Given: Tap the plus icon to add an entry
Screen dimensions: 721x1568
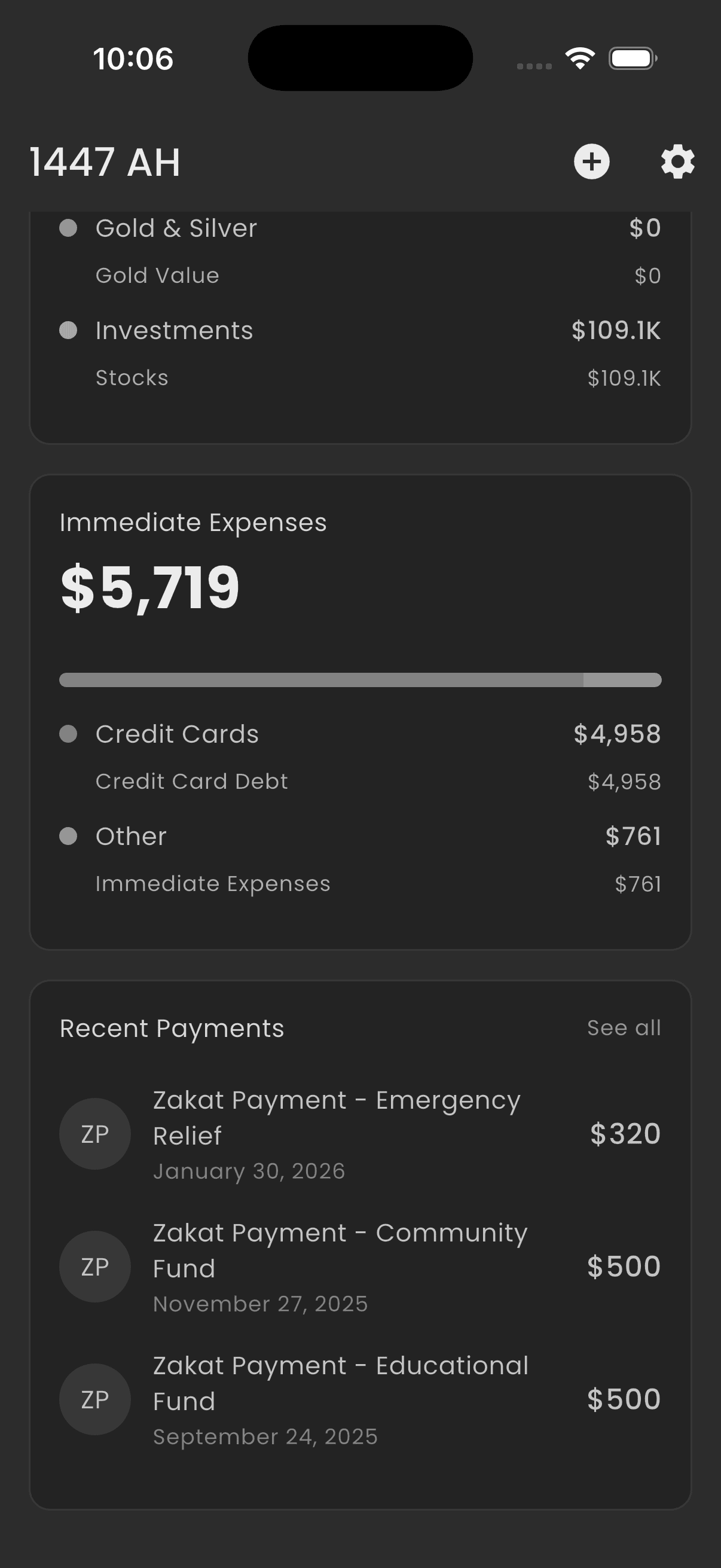Looking at the screenshot, I should (591, 162).
